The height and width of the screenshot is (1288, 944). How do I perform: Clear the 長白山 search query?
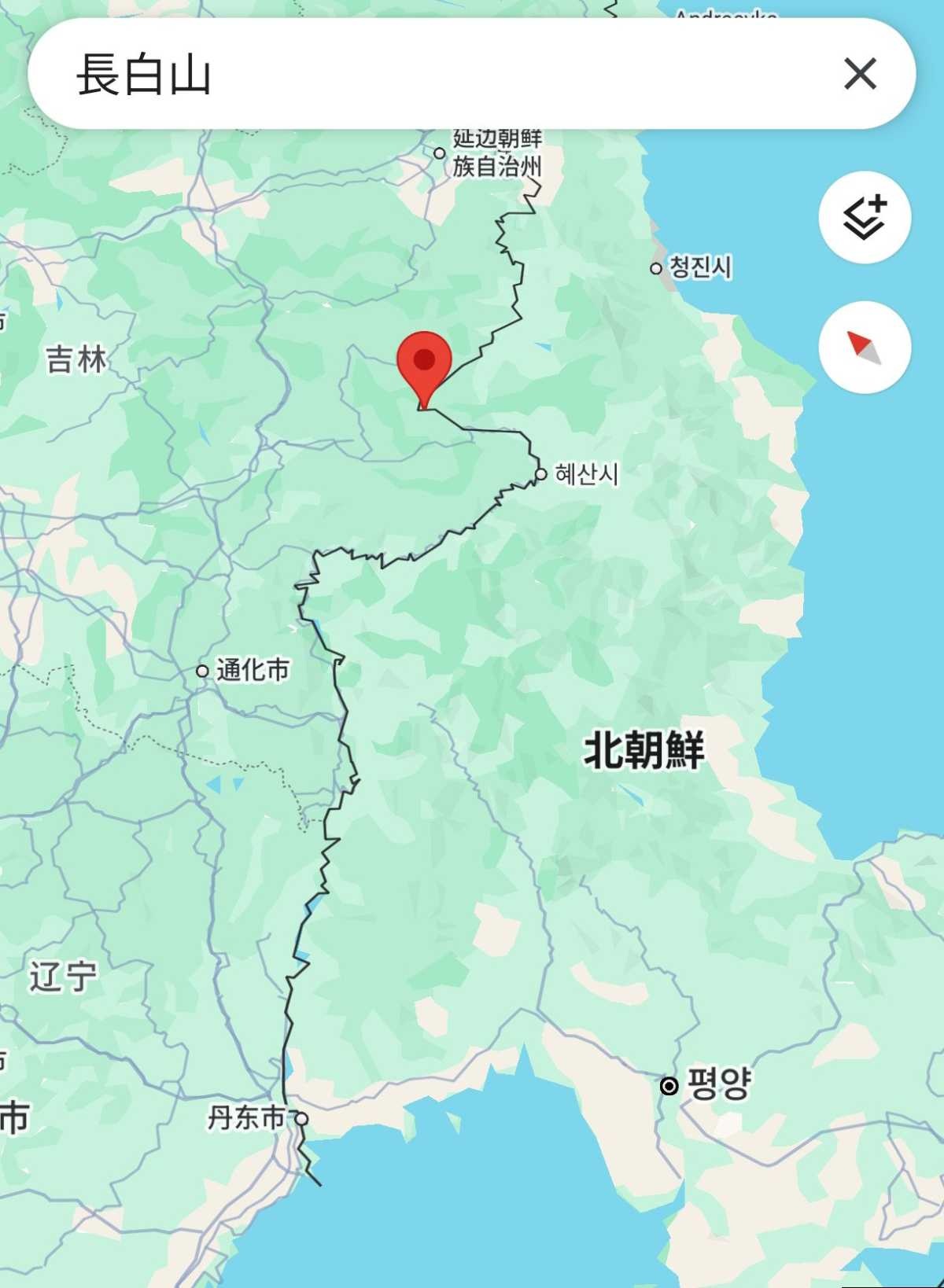click(x=860, y=75)
